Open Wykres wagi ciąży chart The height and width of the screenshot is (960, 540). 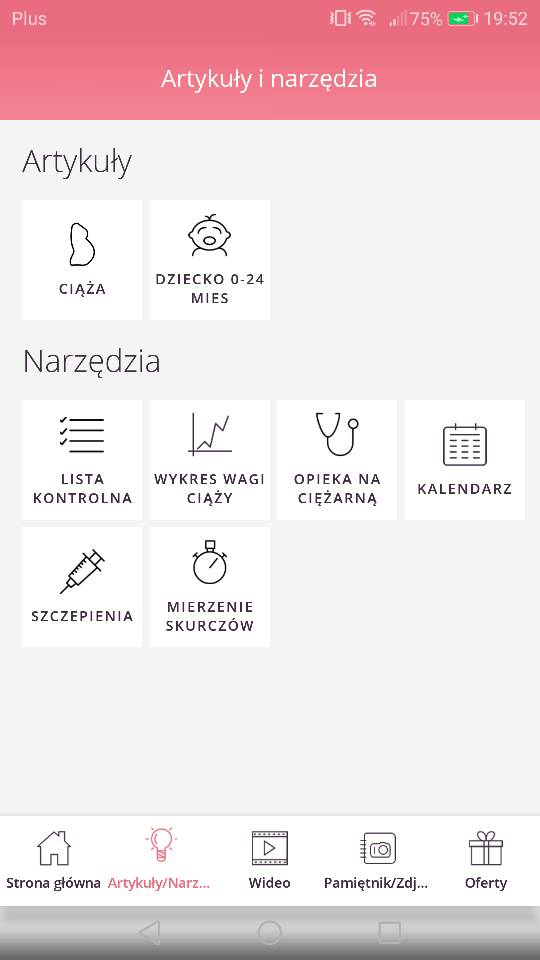[210, 460]
